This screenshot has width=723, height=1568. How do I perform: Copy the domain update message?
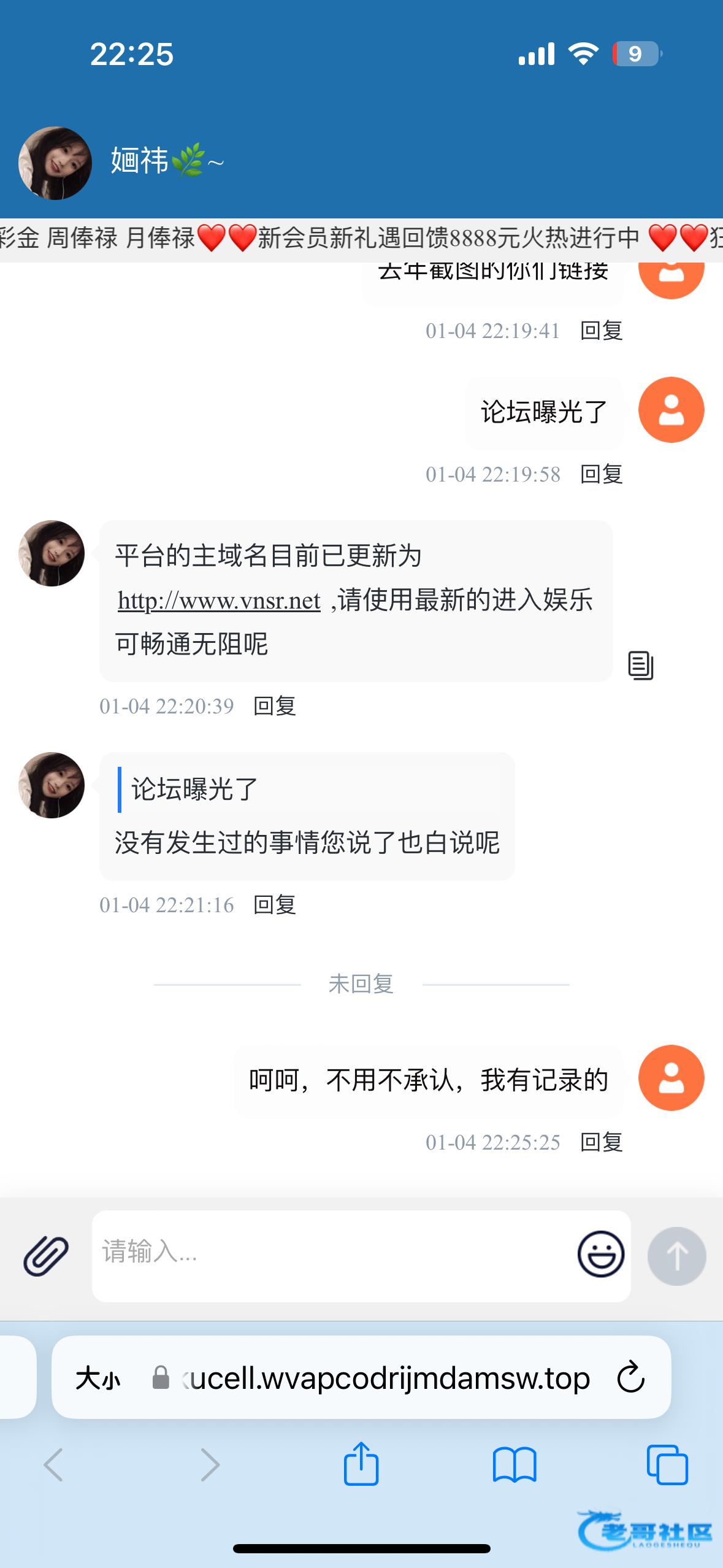[640, 665]
